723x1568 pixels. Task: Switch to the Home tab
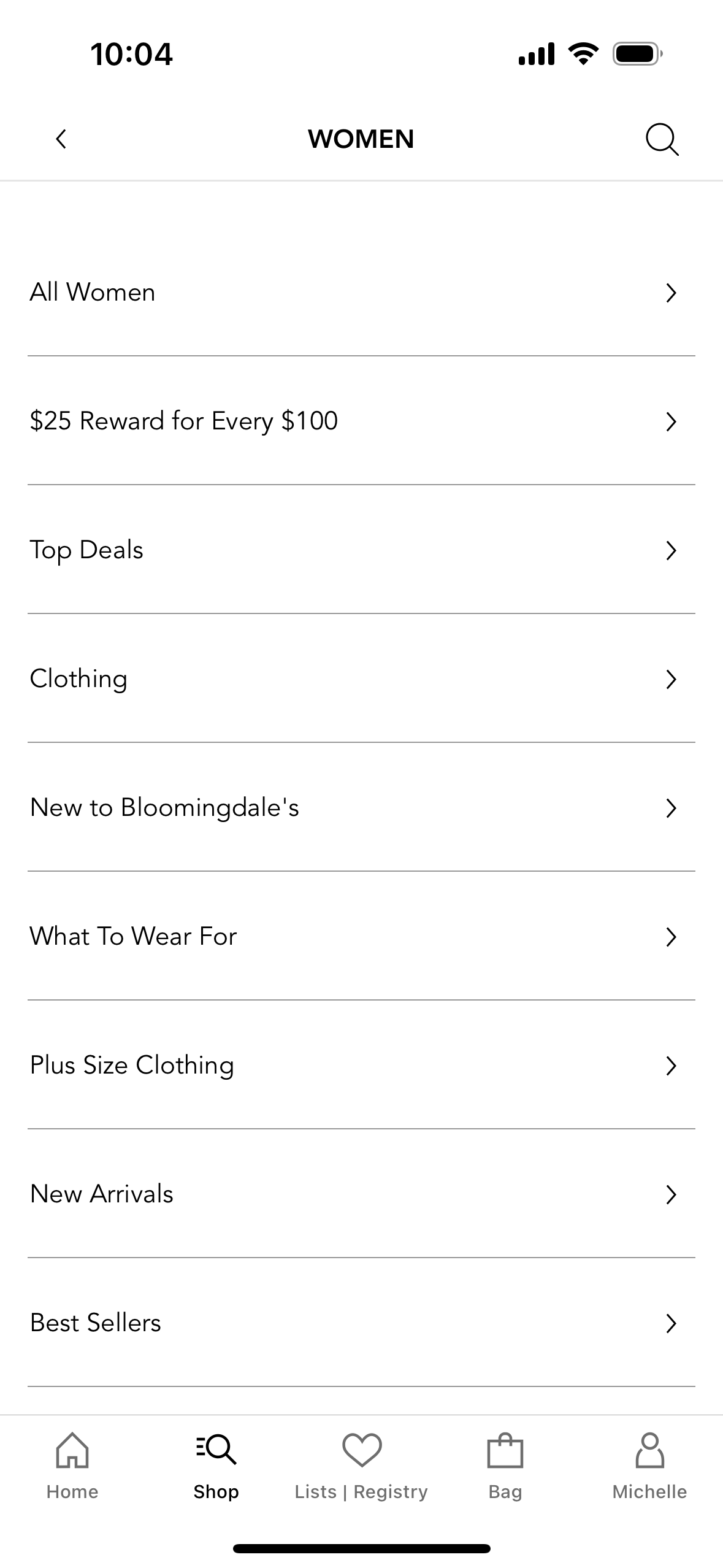(72, 1466)
